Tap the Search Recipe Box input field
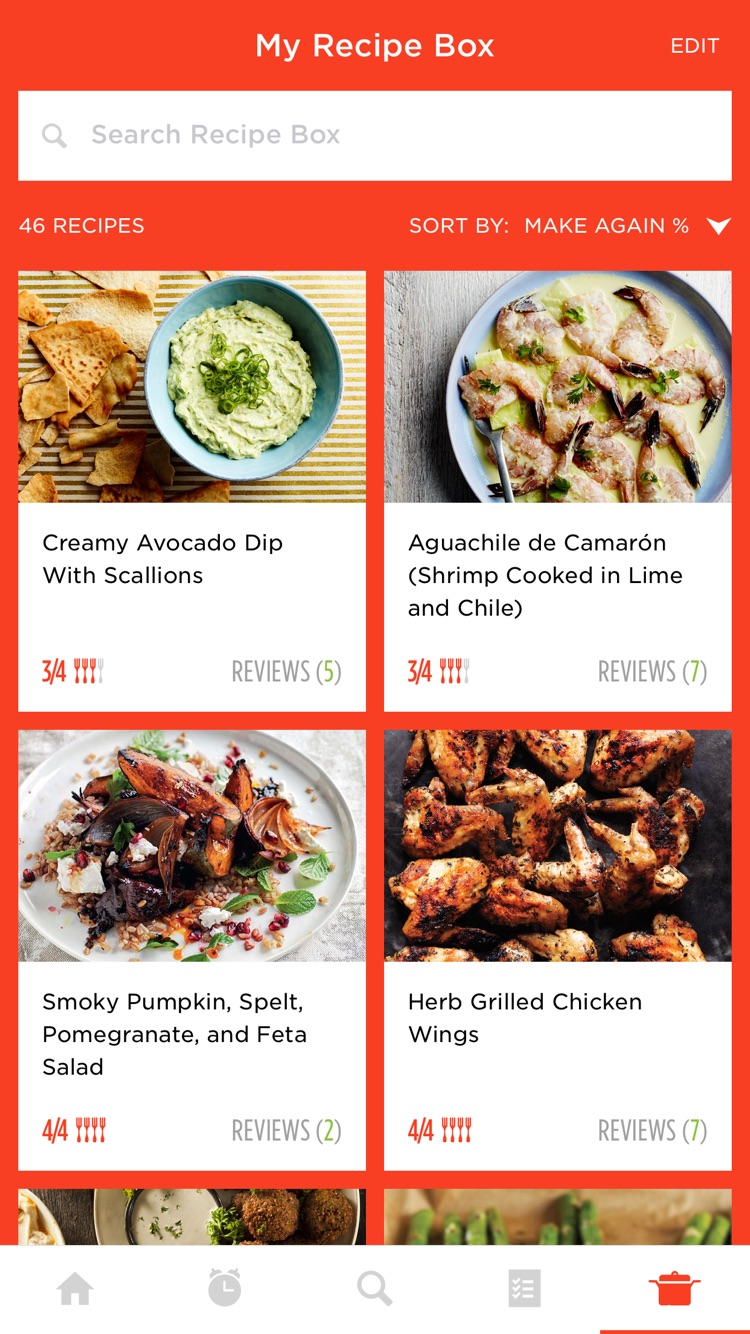The width and height of the screenshot is (750, 1334). click(375, 135)
